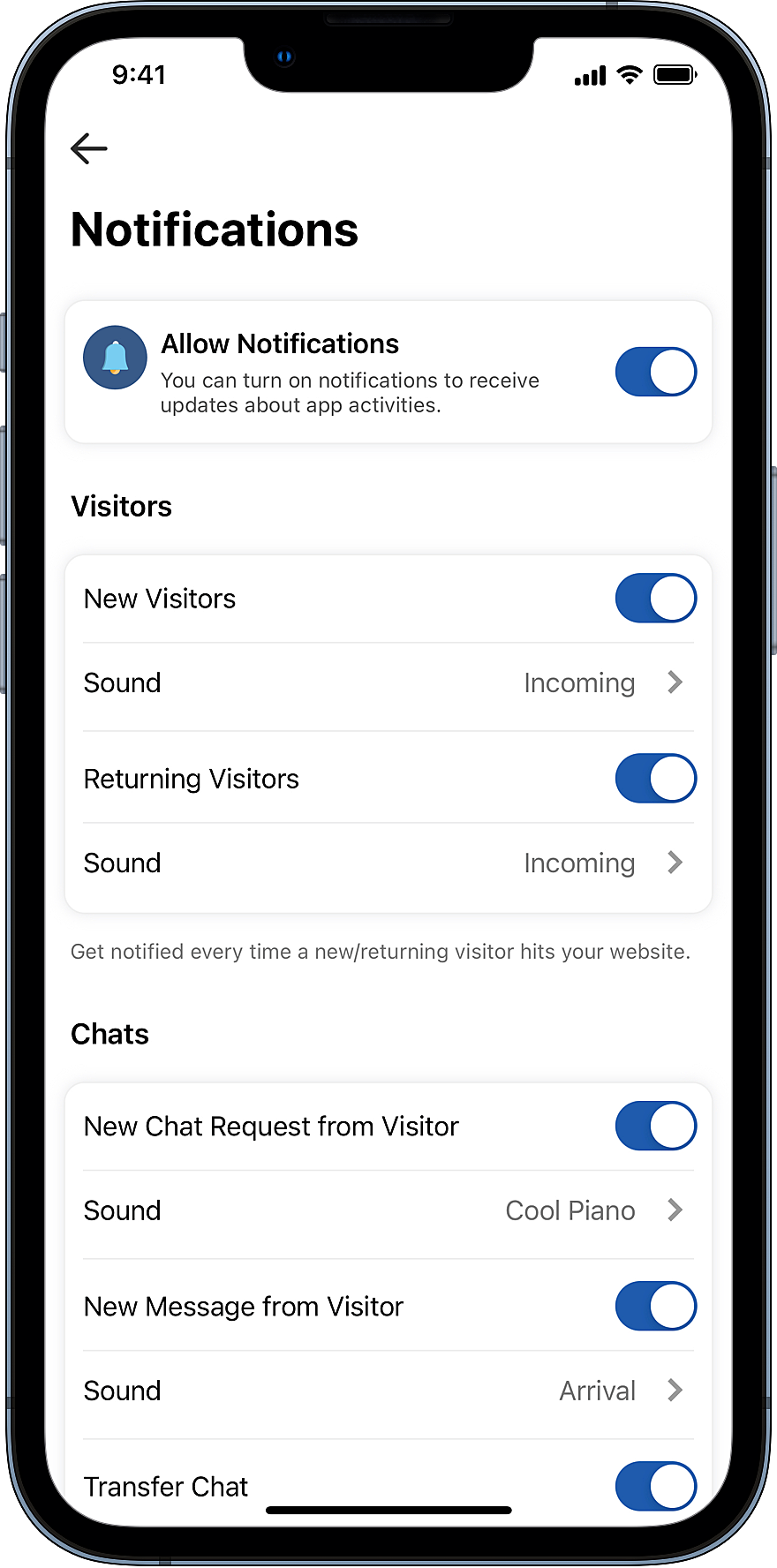The image size is (777, 1568).
Task: Change the Cool Piano sound
Action: pos(388,1211)
